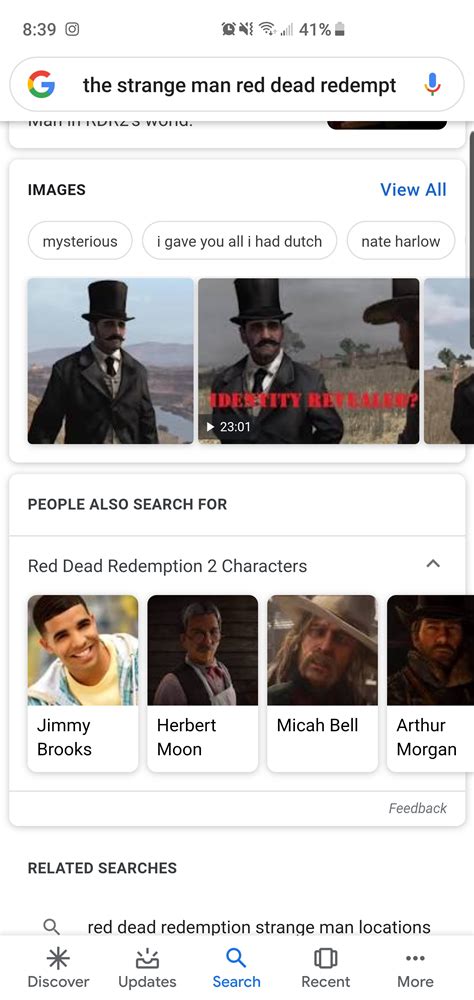Select the nate harlow chip
This screenshot has height=1000, width=474.
[401, 241]
